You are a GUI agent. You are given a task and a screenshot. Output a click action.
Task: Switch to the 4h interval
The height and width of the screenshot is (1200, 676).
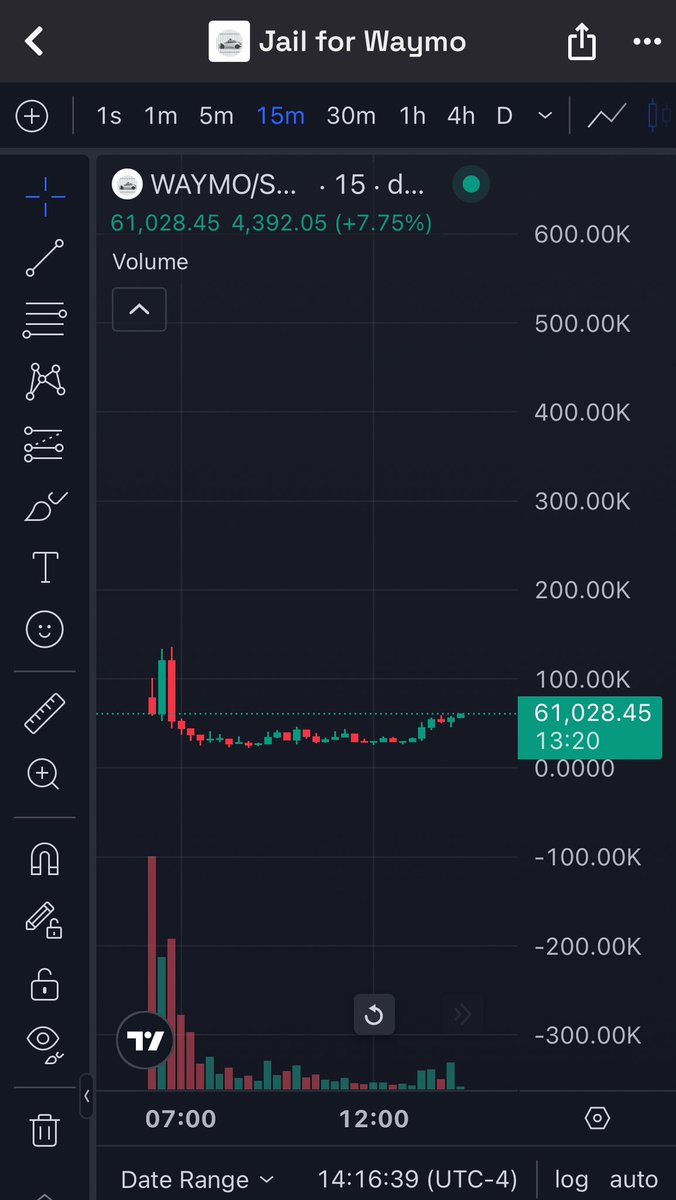[461, 116]
